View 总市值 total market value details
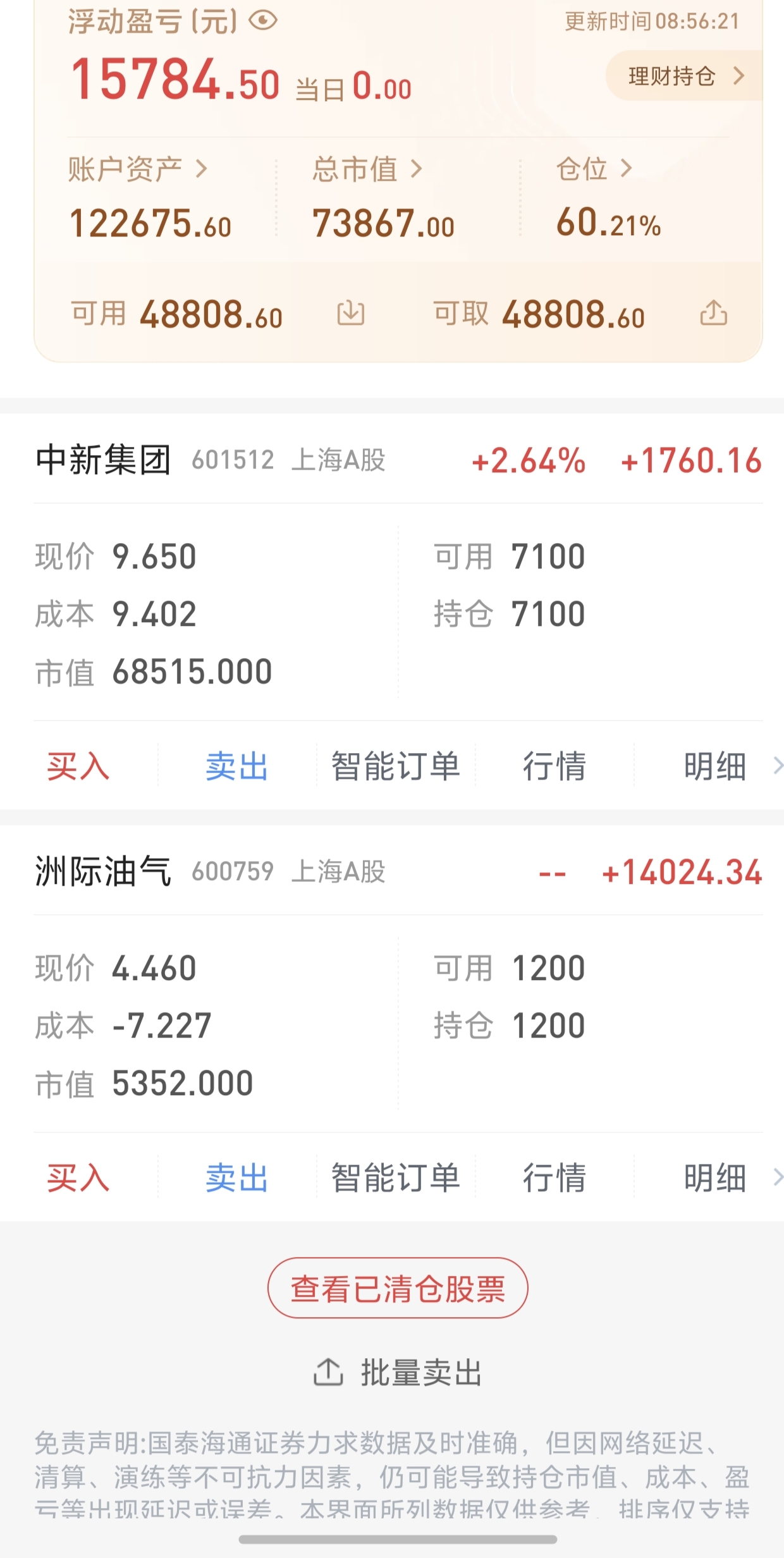 [367, 169]
